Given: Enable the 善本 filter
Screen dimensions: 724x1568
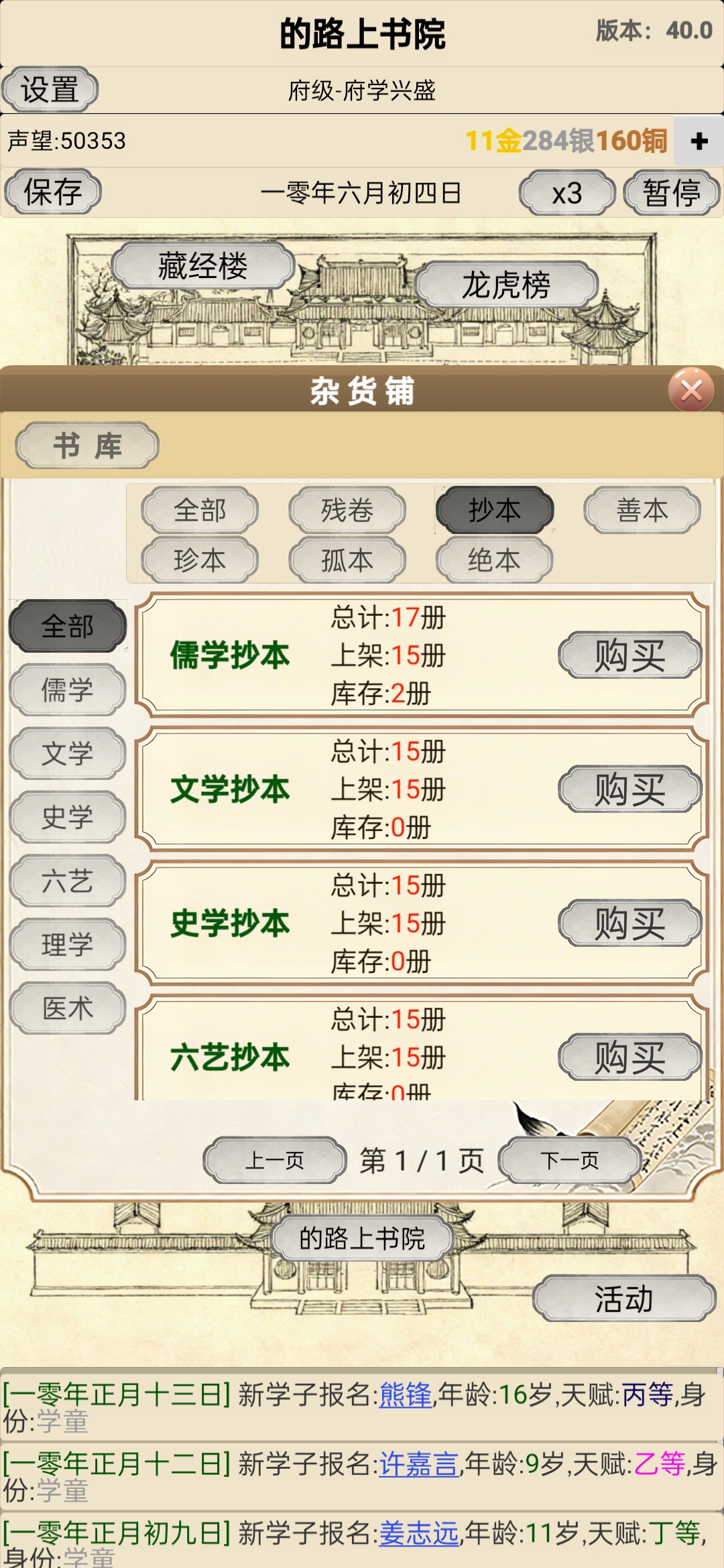Looking at the screenshot, I should click(642, 511).
